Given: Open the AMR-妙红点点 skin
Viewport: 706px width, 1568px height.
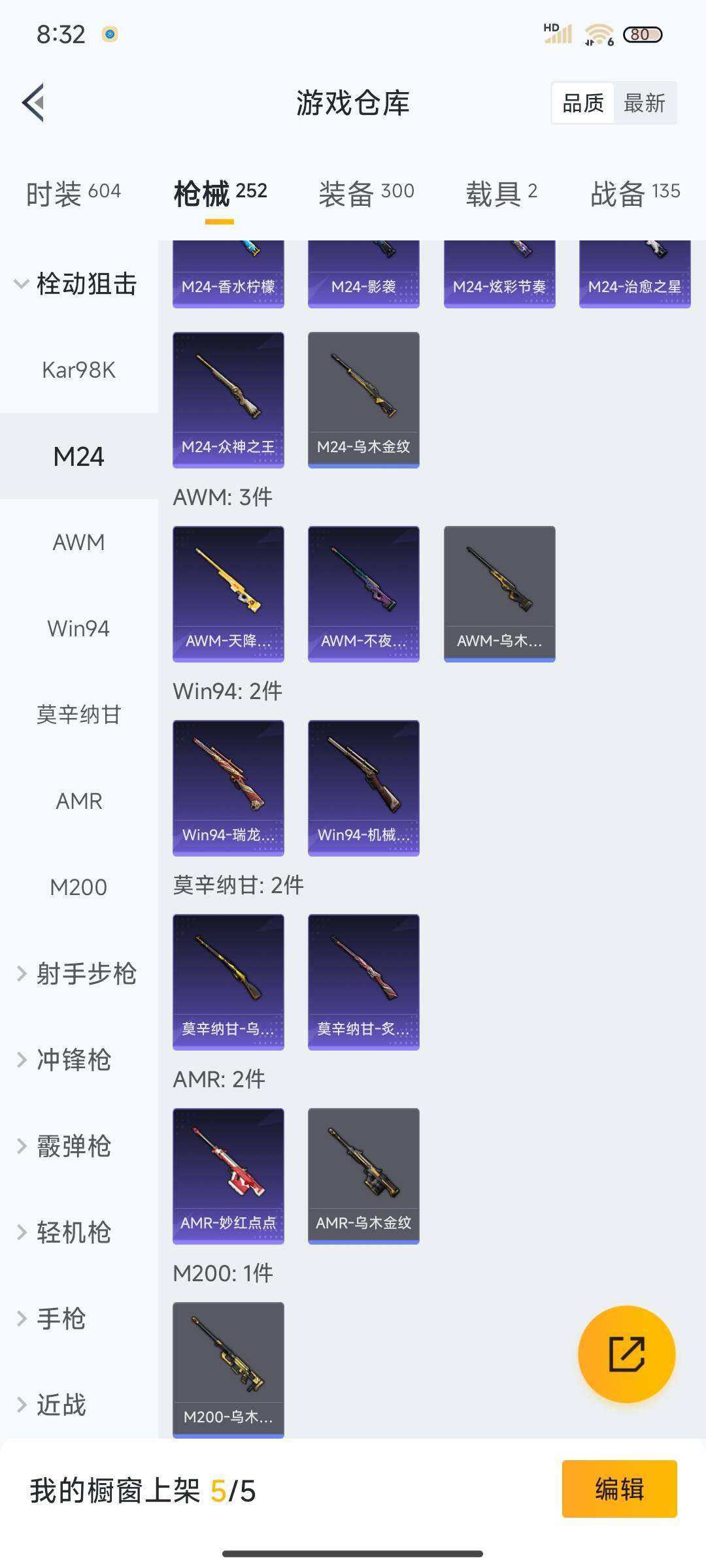Looking at the screenshot, I should [228, 1176].
